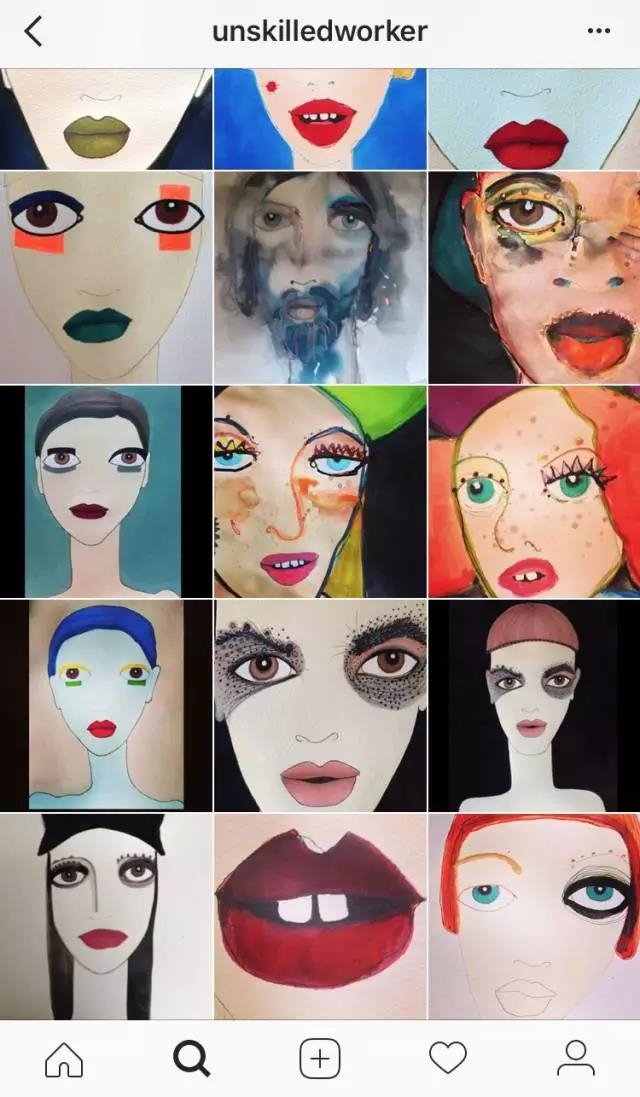Open post with bearded man watercolor
Image resolution: width=640 pixels, height=1097 pixels.
pyautogui.click(x=320, y=277)
